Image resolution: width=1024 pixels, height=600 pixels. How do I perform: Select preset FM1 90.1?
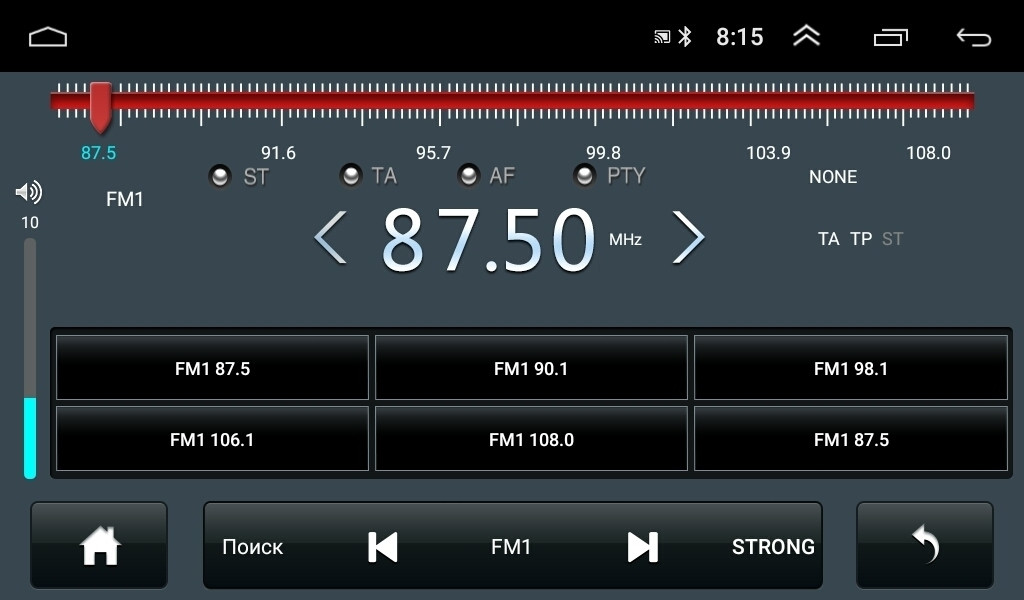531,368
